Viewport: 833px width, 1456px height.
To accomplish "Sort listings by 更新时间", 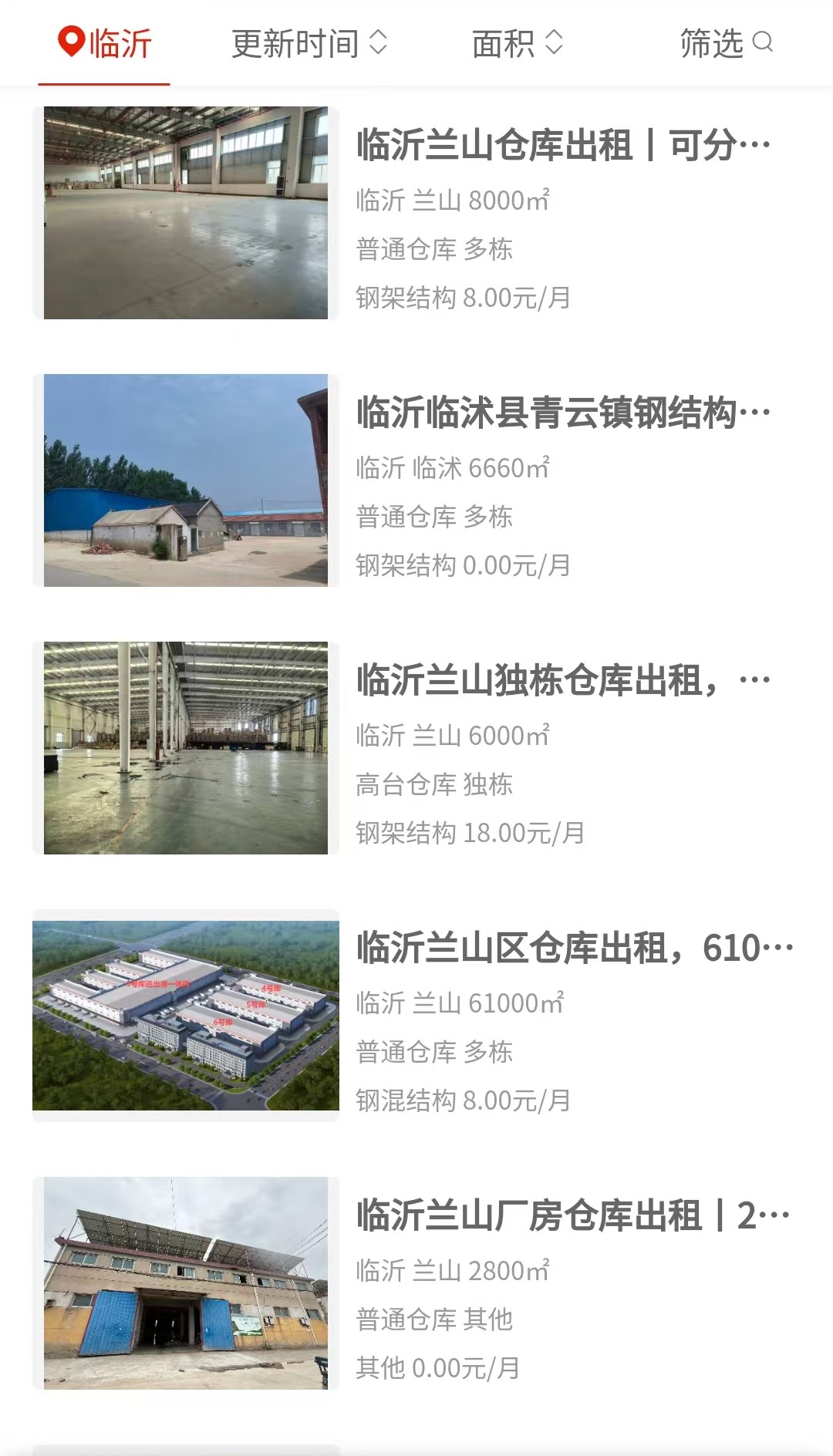I will 309,43.
